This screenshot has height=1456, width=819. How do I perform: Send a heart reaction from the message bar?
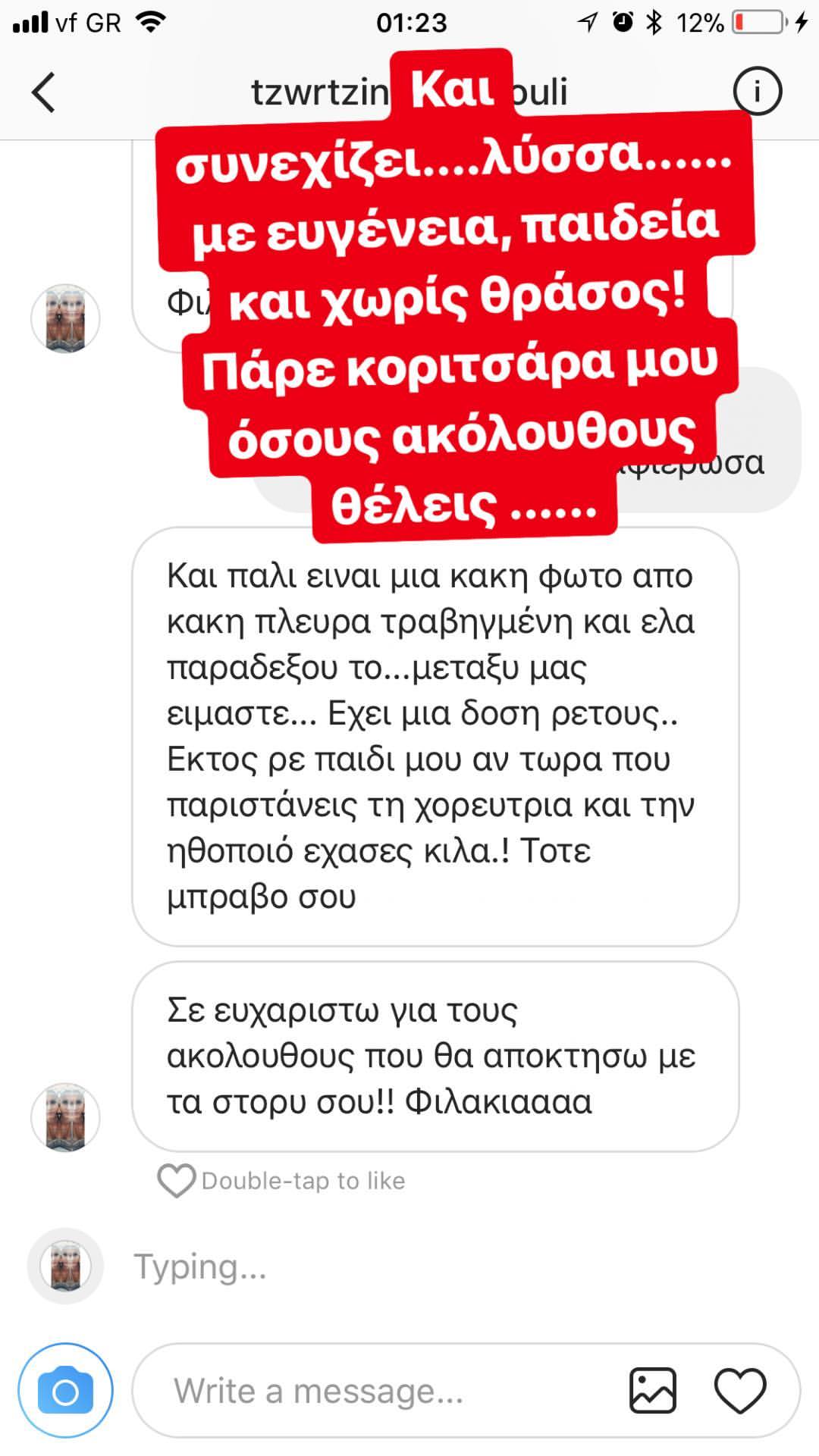coord(740,1392)
